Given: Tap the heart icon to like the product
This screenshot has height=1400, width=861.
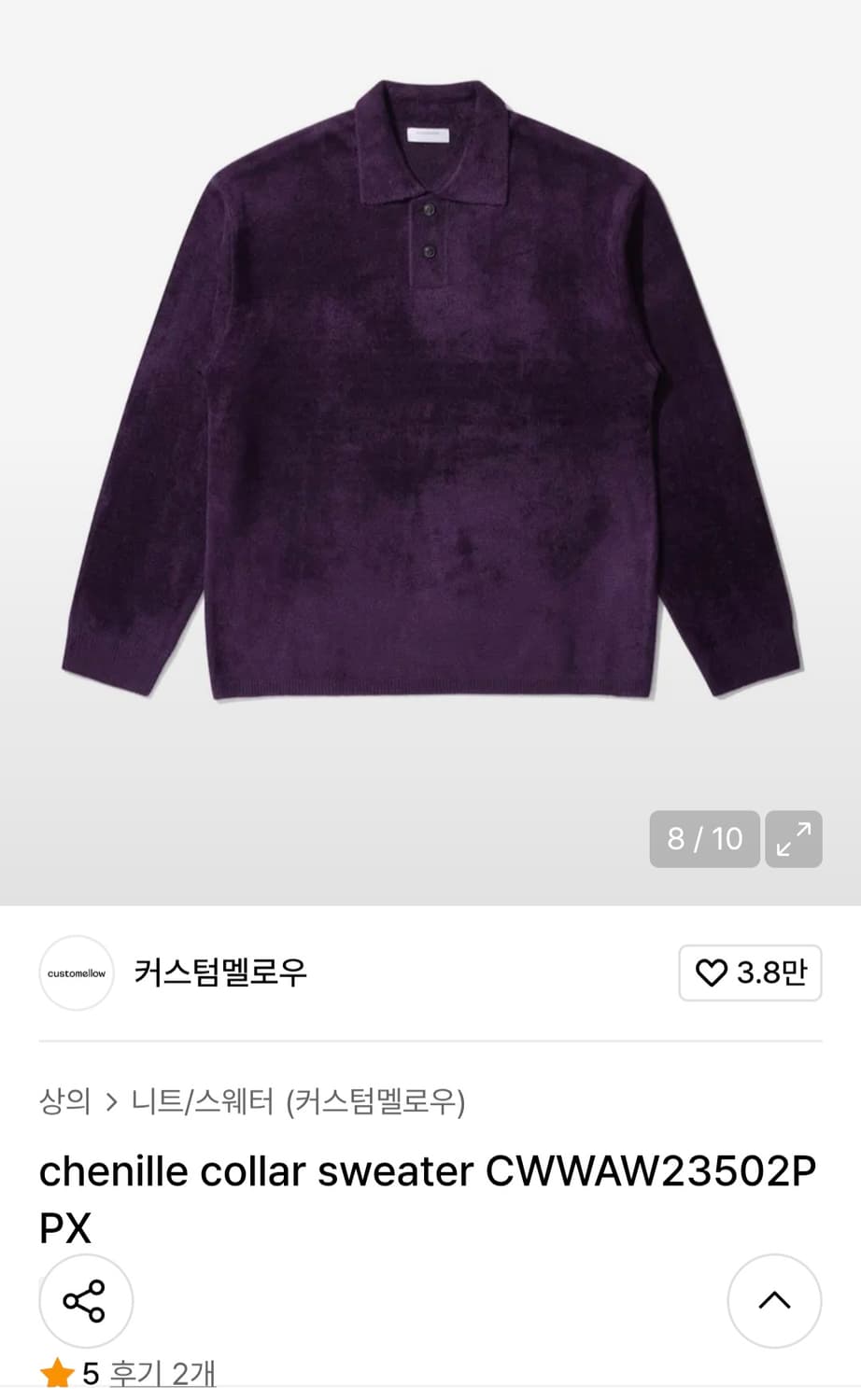Looking at the screenshot, I should tap(713, 973).
